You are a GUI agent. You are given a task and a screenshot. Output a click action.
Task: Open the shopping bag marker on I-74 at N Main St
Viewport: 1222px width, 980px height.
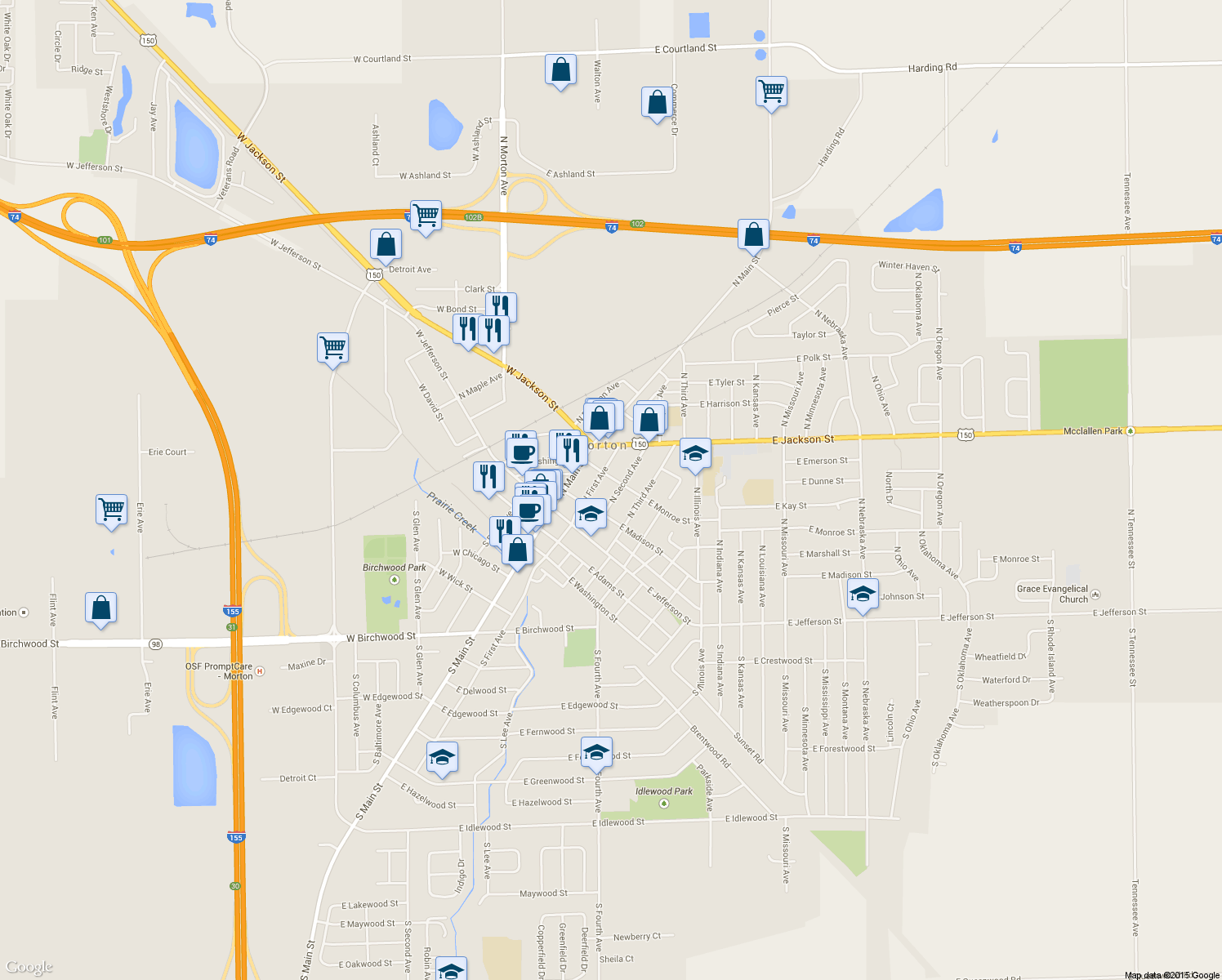(754, 236)
